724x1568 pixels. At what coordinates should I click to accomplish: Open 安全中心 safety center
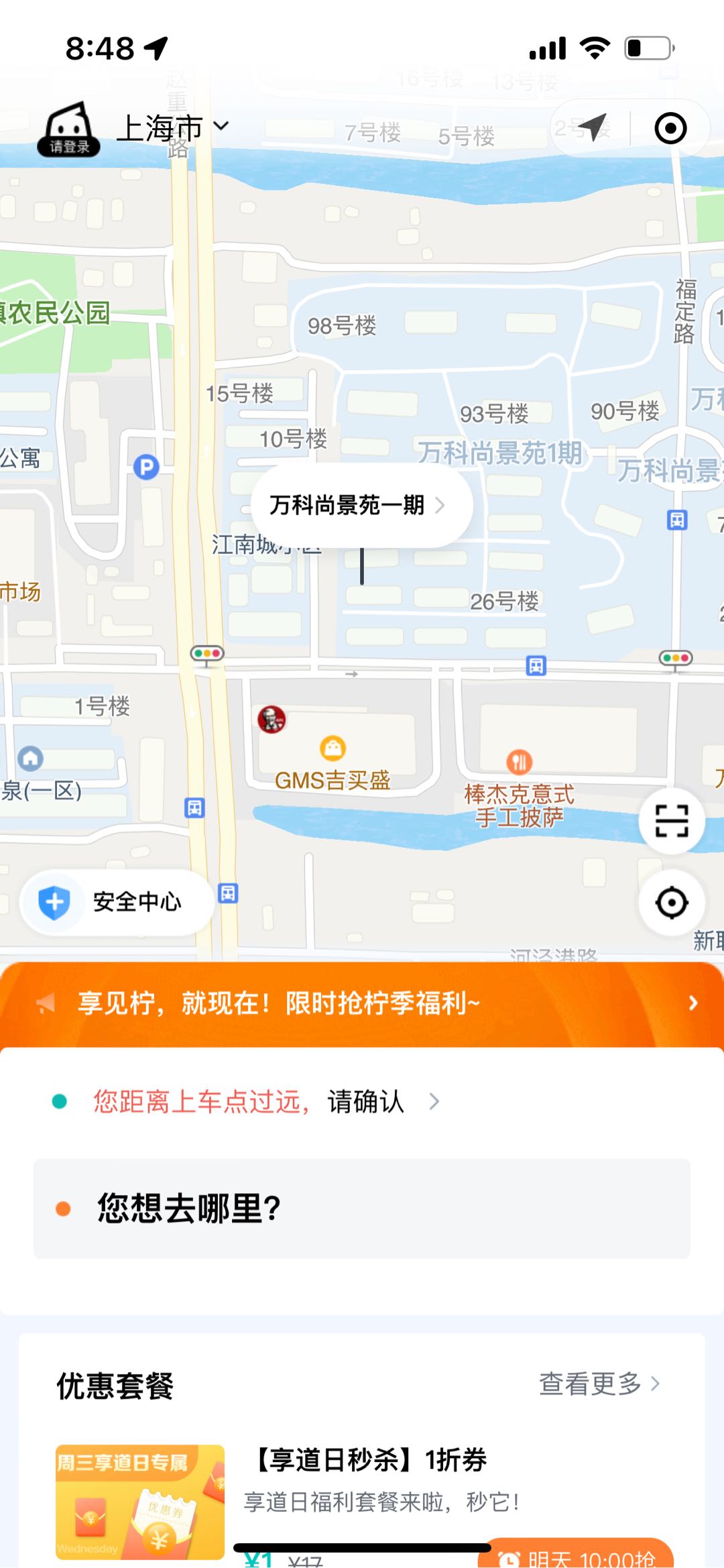(x=117, y=902)
